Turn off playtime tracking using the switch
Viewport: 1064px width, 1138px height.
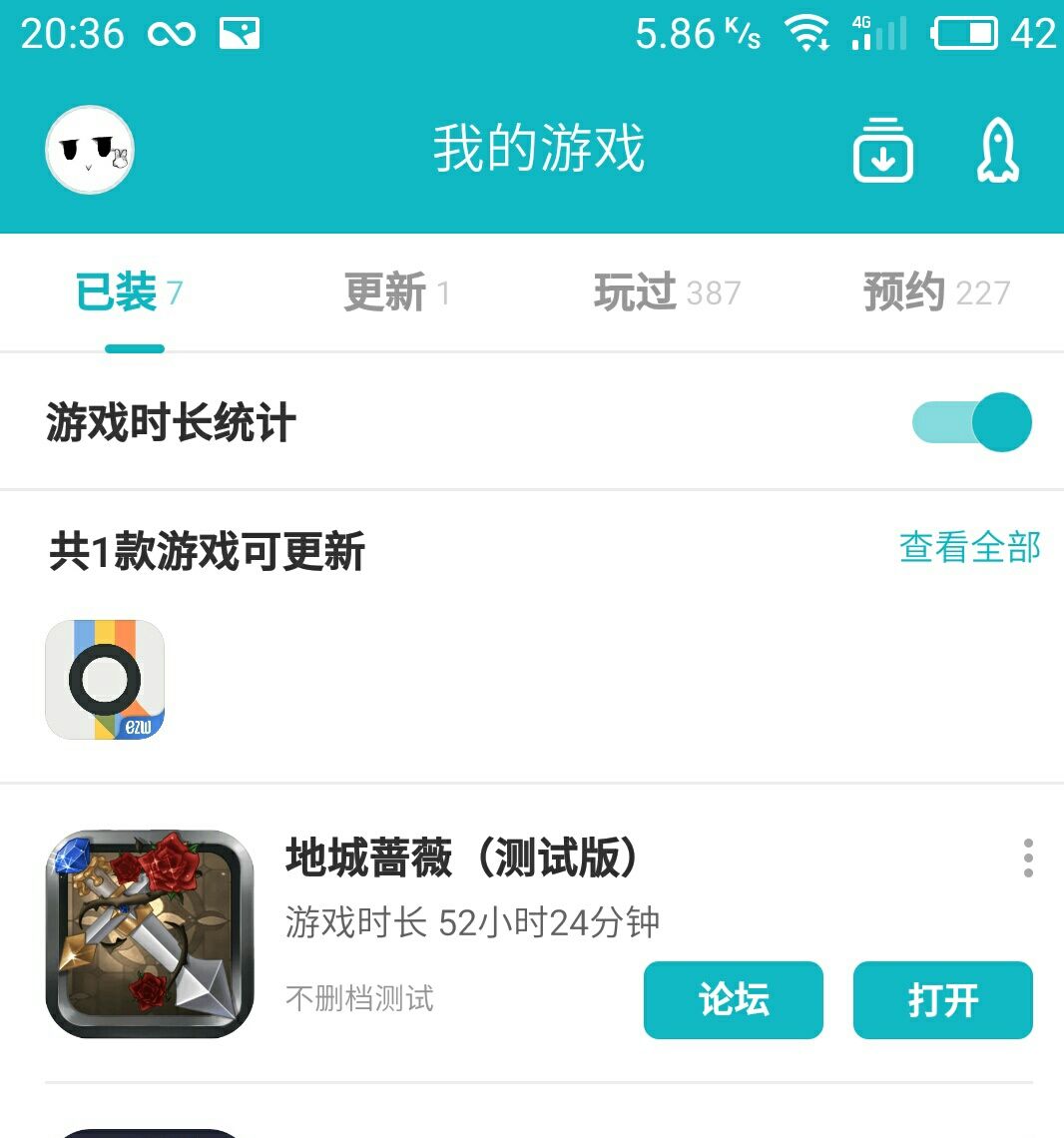pos(971,421)
